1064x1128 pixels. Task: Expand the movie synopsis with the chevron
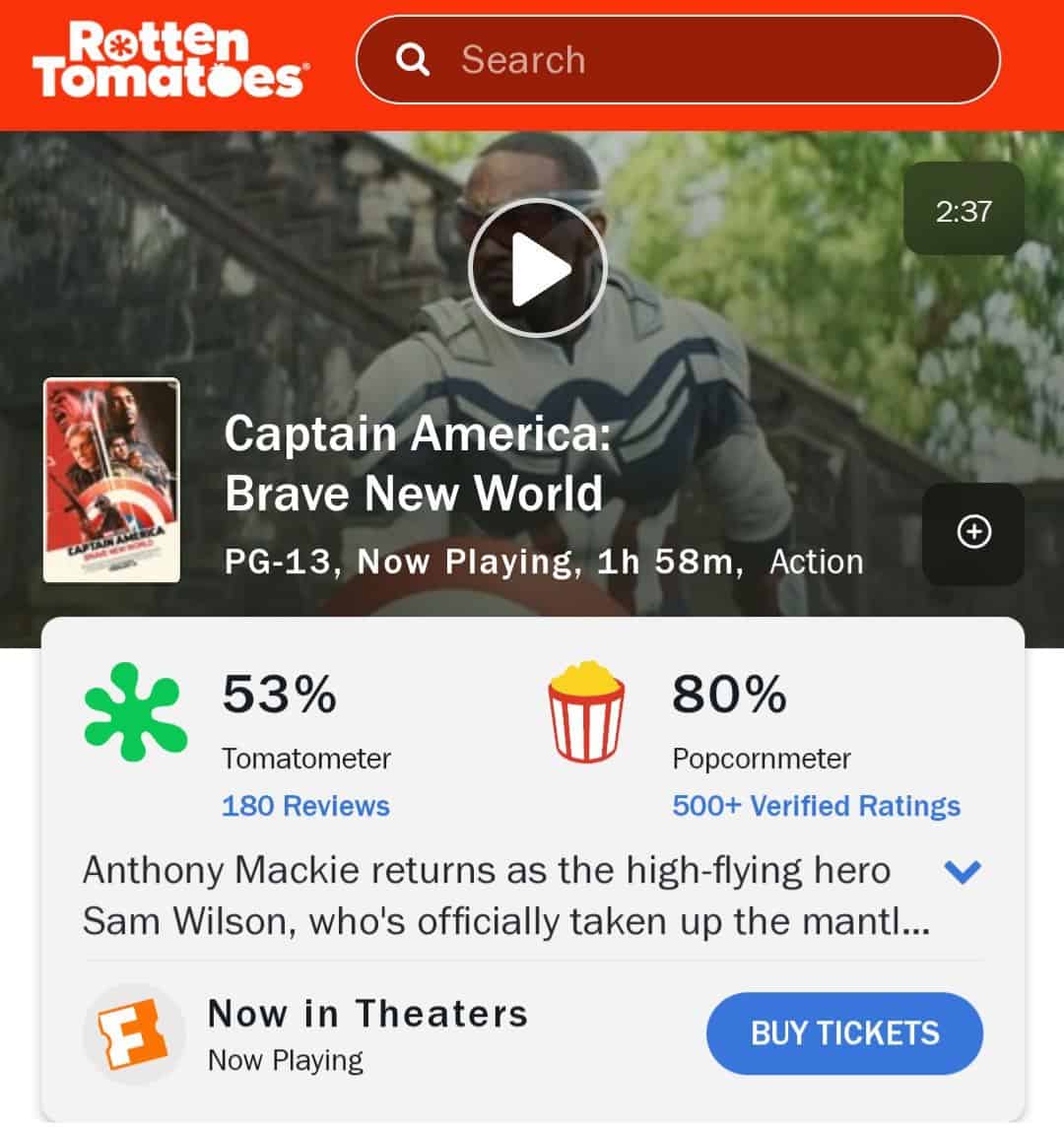962,871
